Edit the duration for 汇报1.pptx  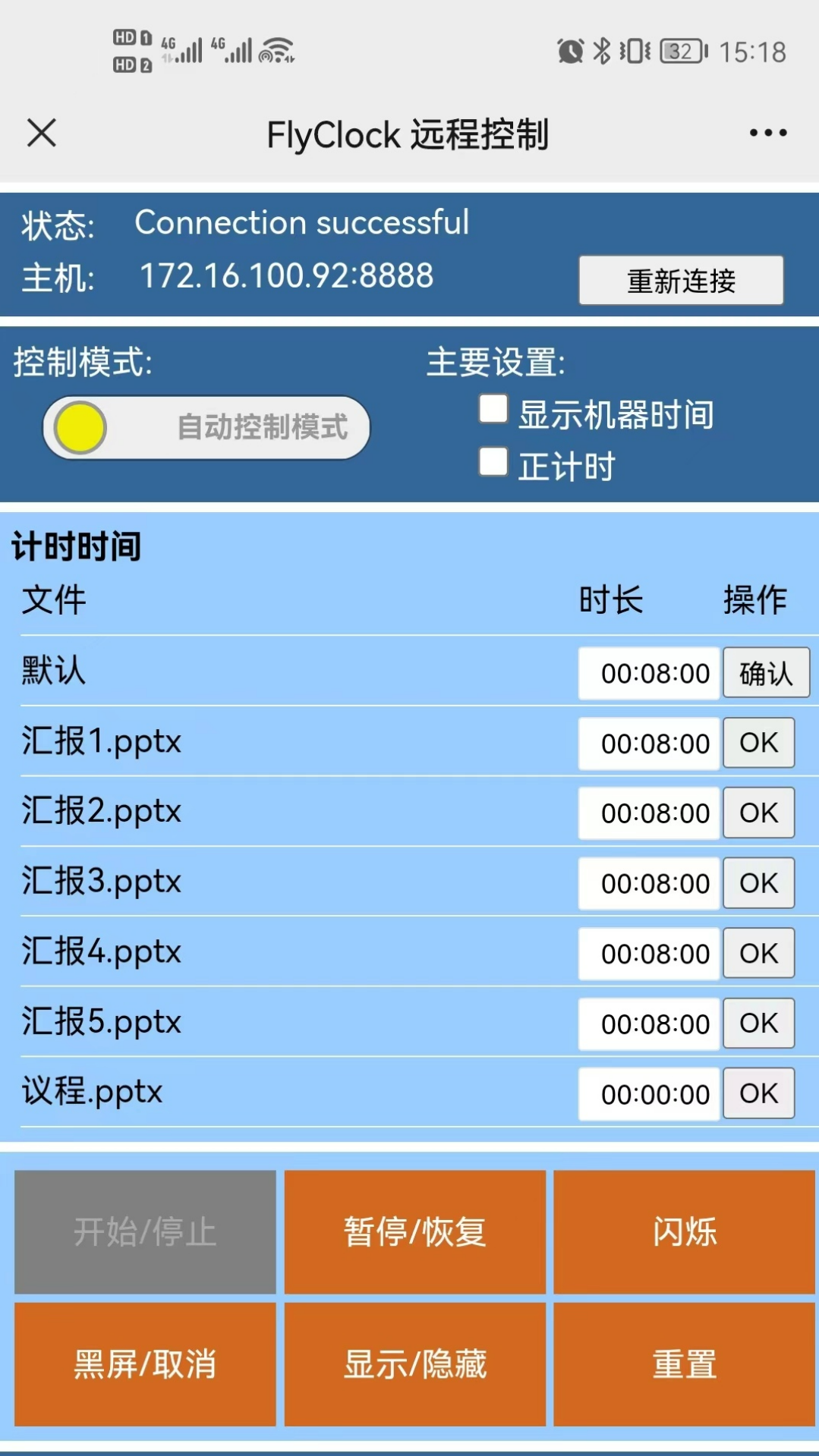click(649, 744)
